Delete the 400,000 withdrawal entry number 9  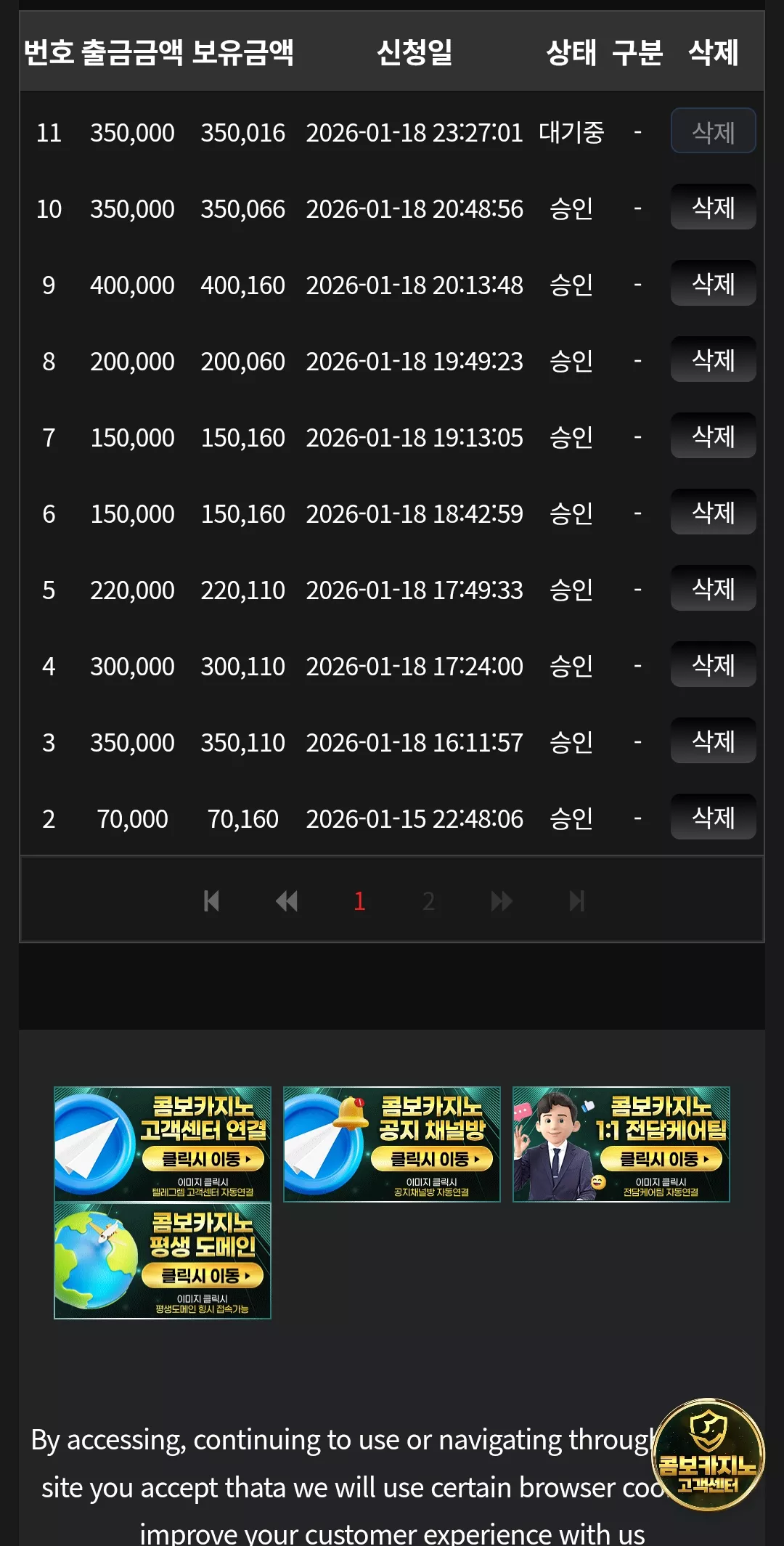[713, 283]
